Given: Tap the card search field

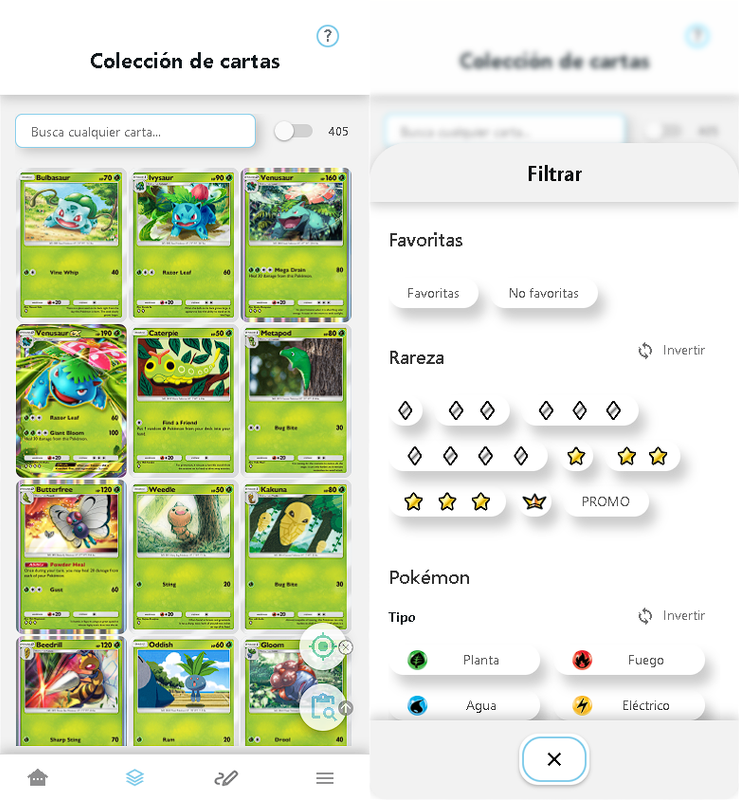Looking at the screenshot, I should (135, 131).
